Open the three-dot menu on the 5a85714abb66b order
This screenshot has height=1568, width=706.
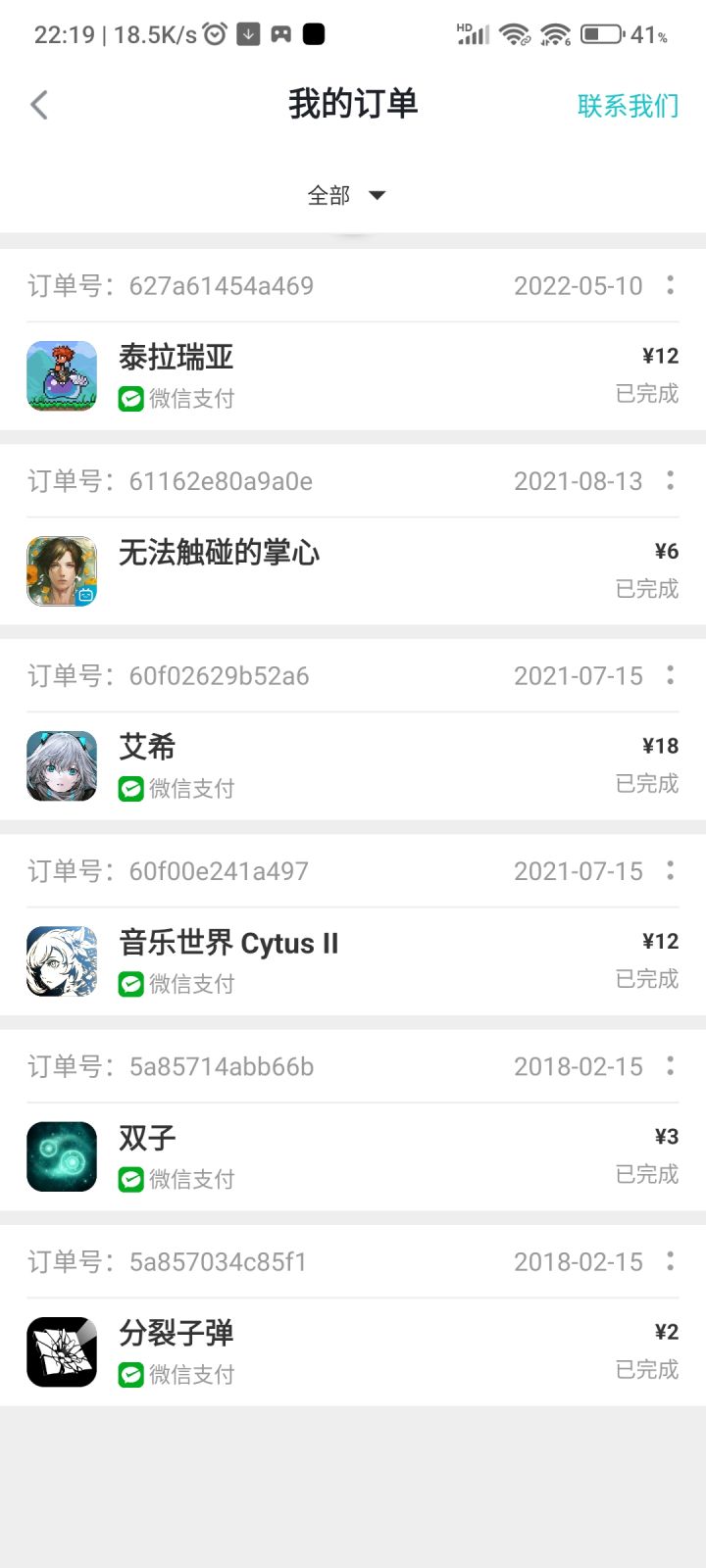pos(671,1066)
